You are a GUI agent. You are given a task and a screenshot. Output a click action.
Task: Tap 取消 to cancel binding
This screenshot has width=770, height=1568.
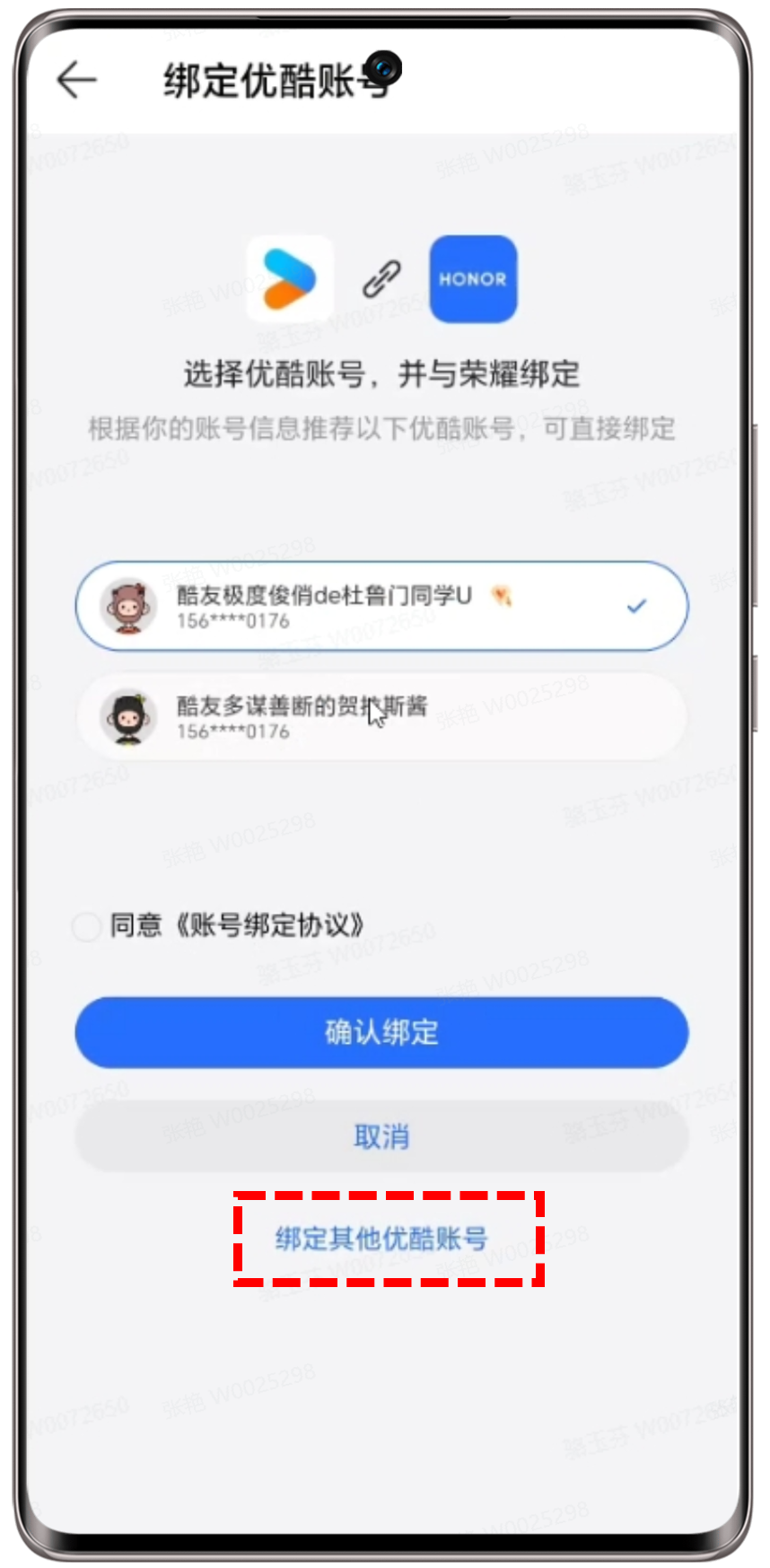tap(381, 1137)
